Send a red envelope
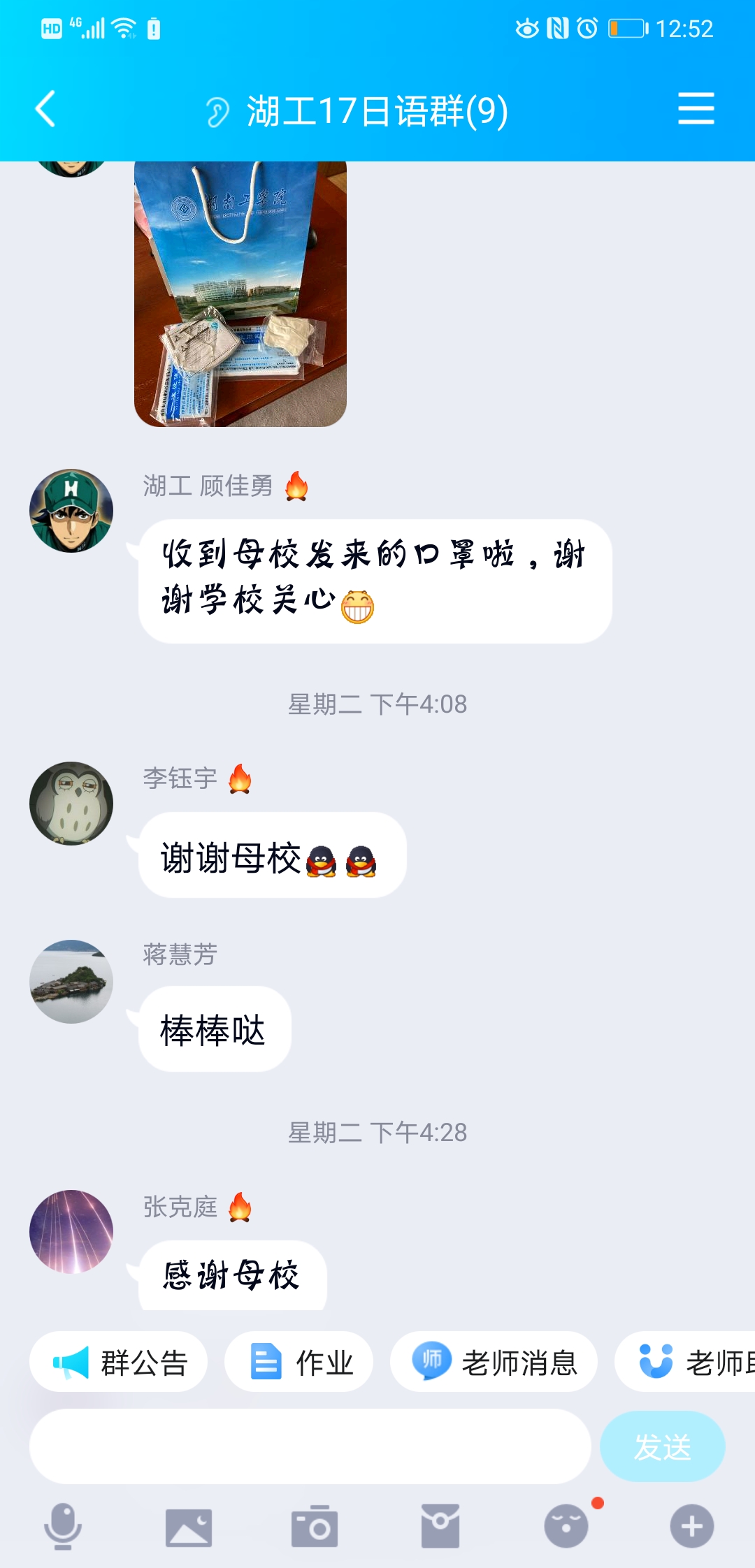 [x=440, y=1526]
